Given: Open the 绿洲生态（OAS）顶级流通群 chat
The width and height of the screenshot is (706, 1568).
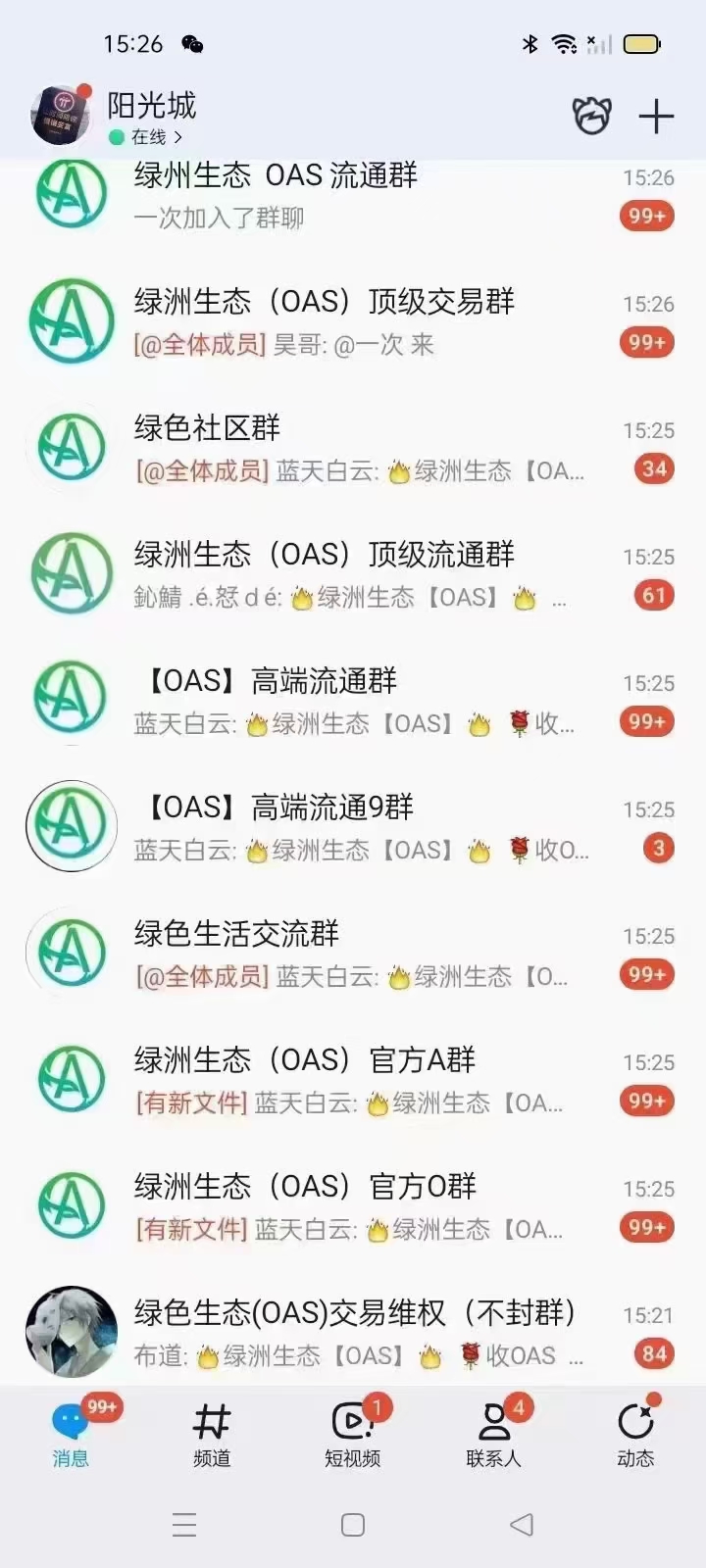Looking at the screenshot, I should (353, 574).
